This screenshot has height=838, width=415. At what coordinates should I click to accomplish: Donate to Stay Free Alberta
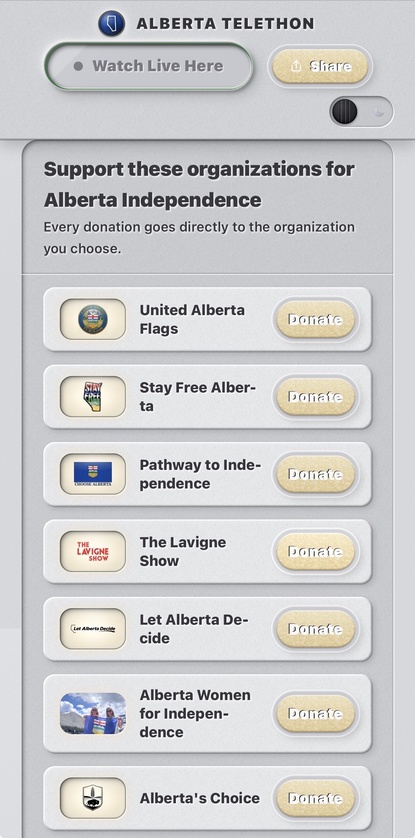point(315,397)
